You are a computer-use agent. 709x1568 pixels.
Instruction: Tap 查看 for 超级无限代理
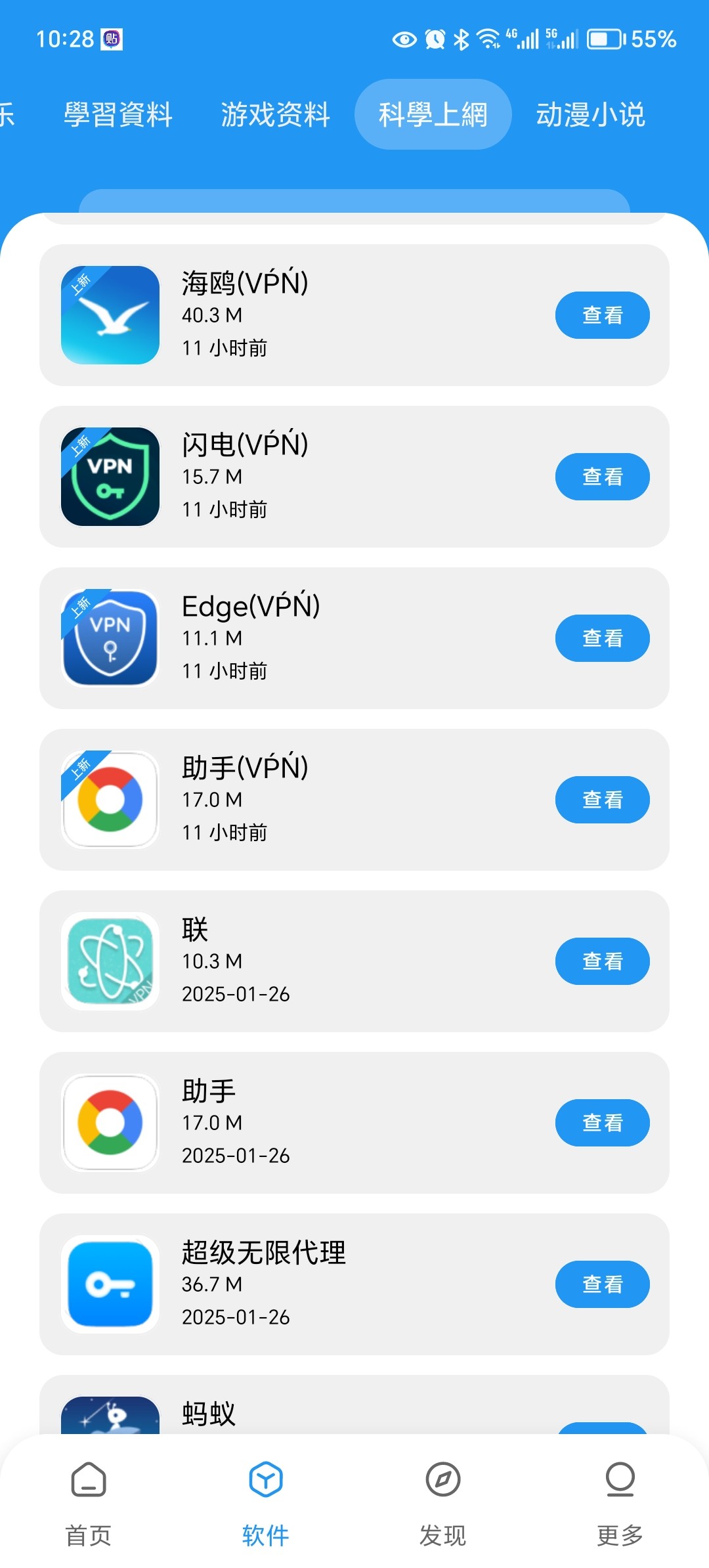click(603, 1284)
